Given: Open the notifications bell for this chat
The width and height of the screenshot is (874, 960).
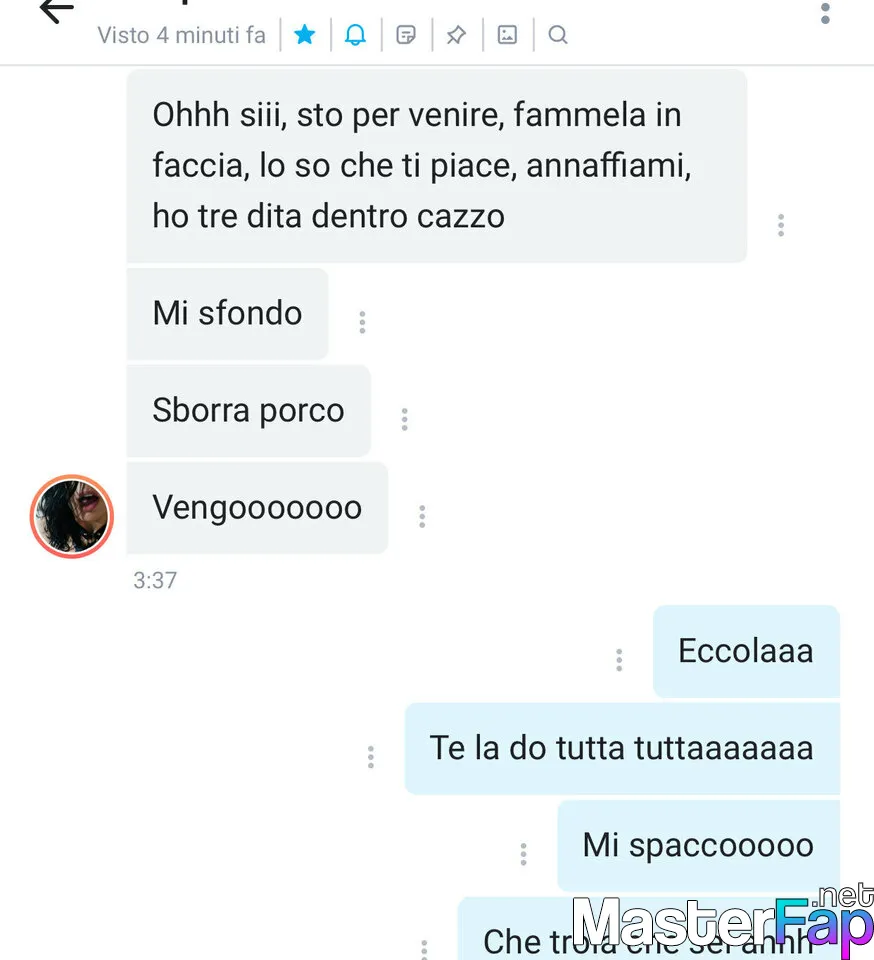Looking at the screenshot, I should pyautogui.click(x=355, y=36).
